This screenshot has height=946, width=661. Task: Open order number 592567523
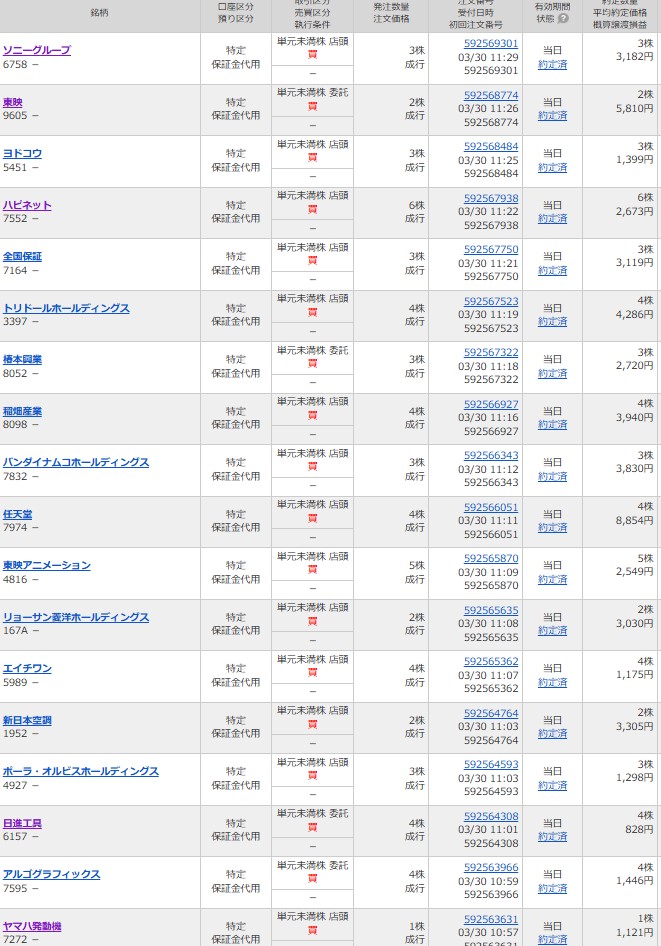click(491, 301)
